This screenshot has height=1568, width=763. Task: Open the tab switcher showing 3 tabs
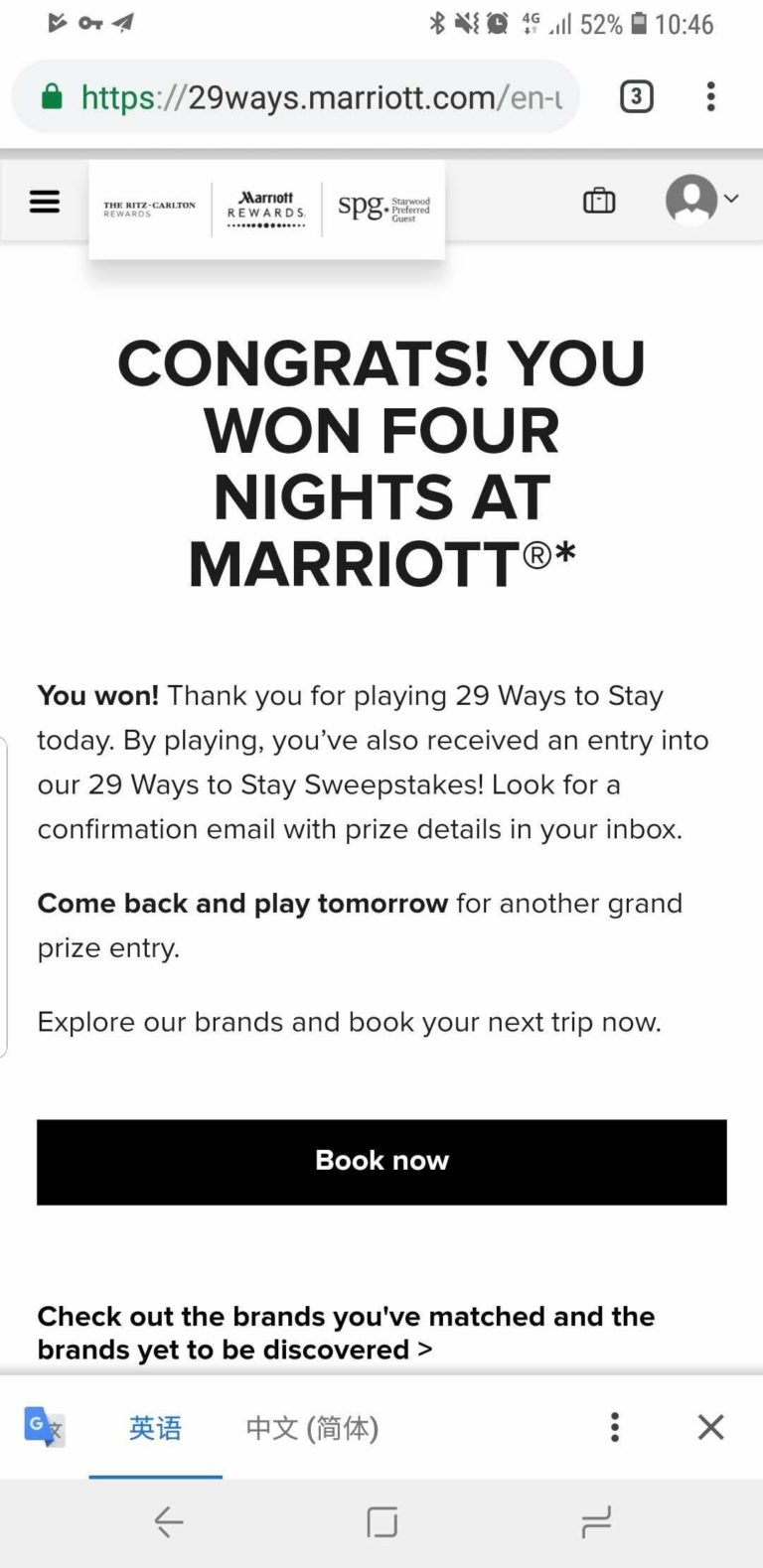click(636, 96)
